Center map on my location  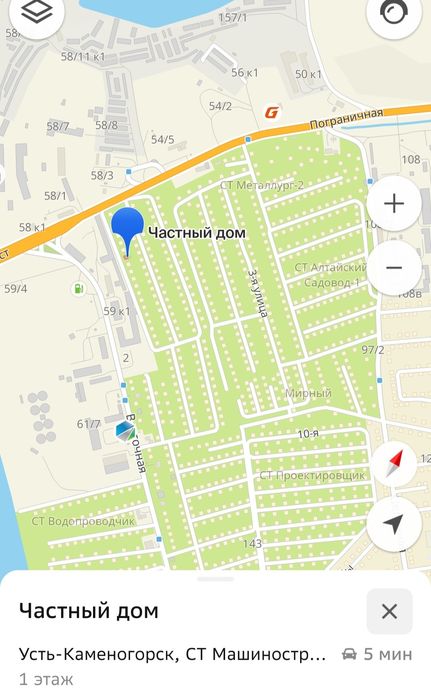click(x=394, y=524)
